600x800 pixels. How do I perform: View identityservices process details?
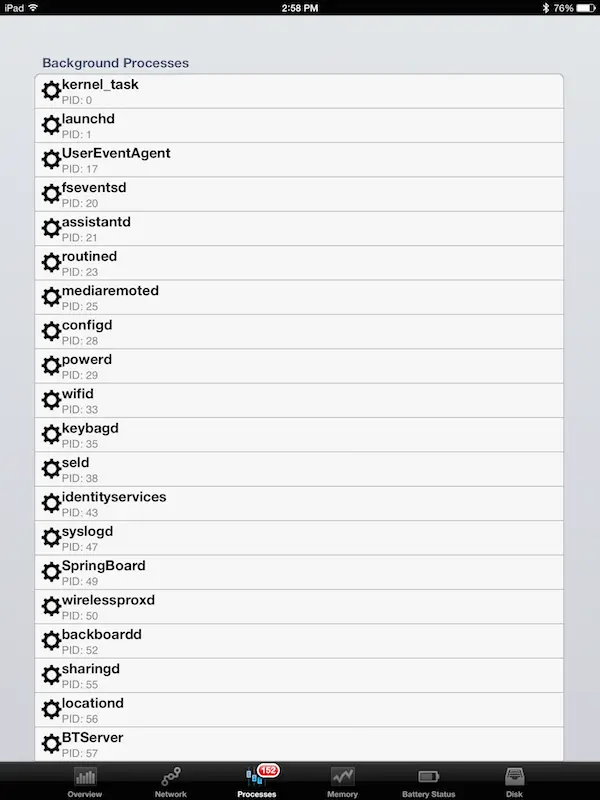tap(299, 503)
